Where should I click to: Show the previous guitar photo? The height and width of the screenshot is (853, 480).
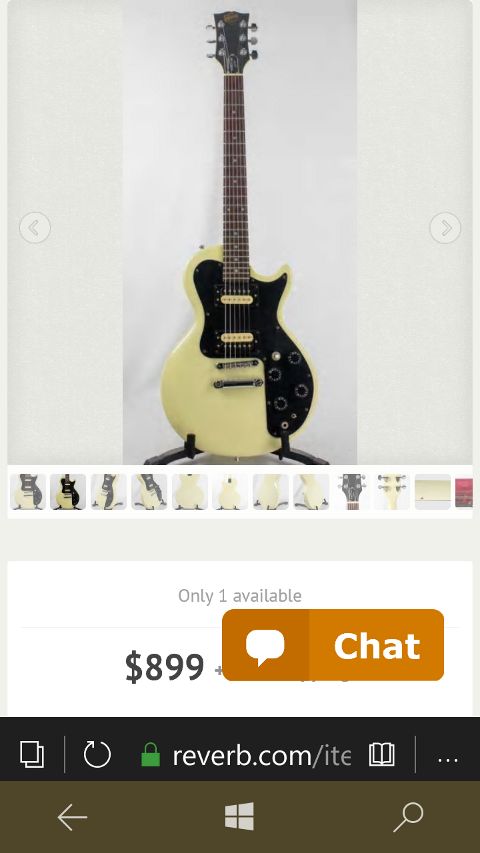[x=35, y=227]
